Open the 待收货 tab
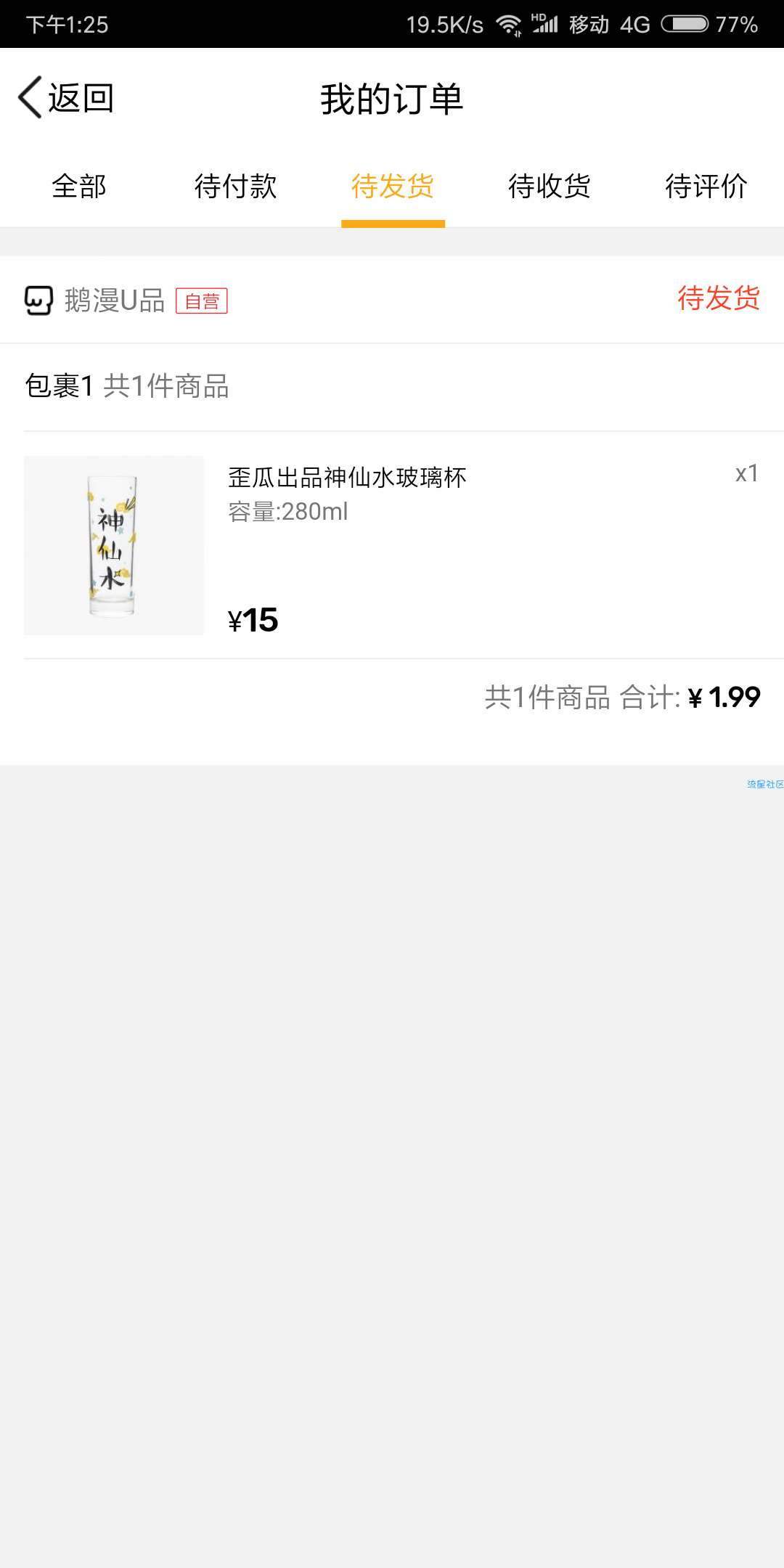Viewport: 784px width, 1568px height. point(550,187)
